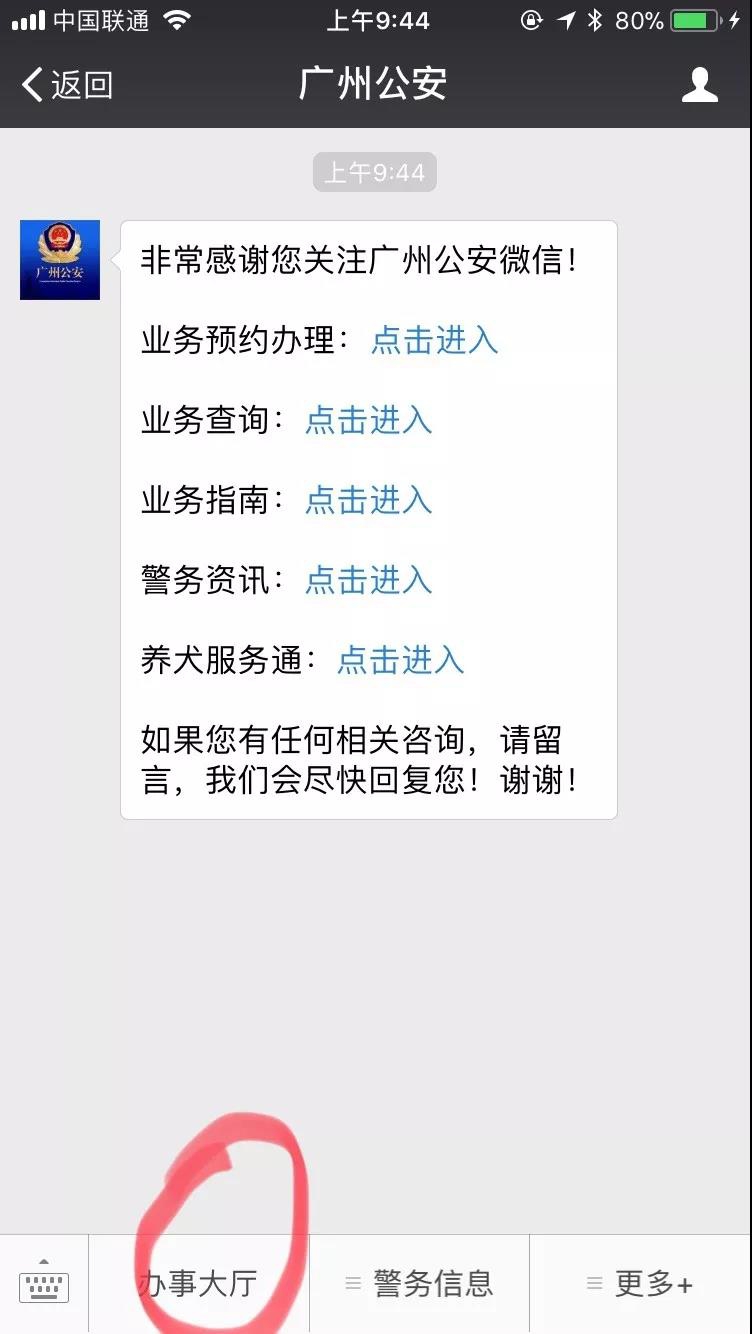The height and width of the screenshot is (1334, 752).
Task: Open the 业务指南 点击进入 link
Action: pos(368,500)
